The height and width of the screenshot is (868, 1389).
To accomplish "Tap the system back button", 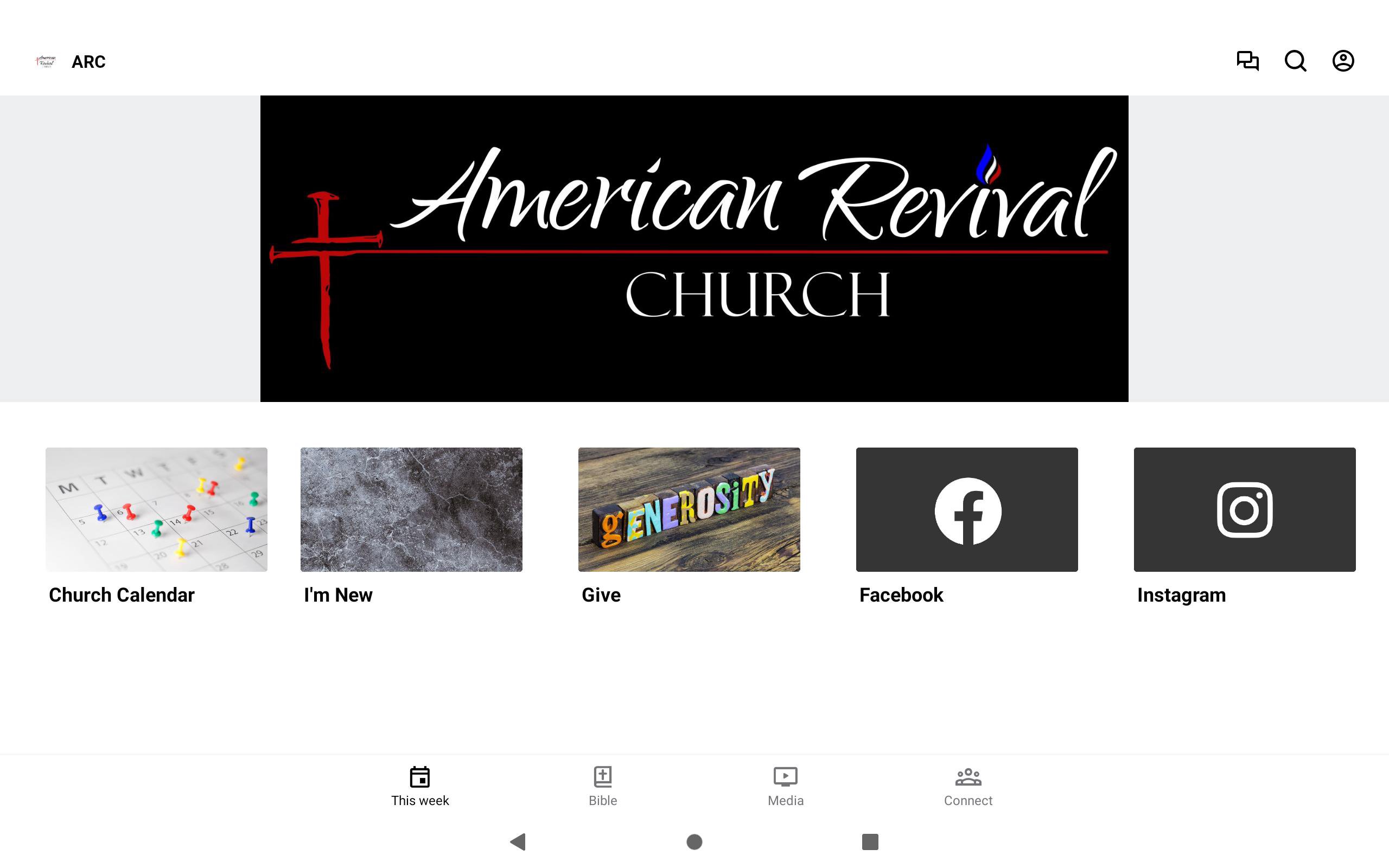I will click(518, 841).
